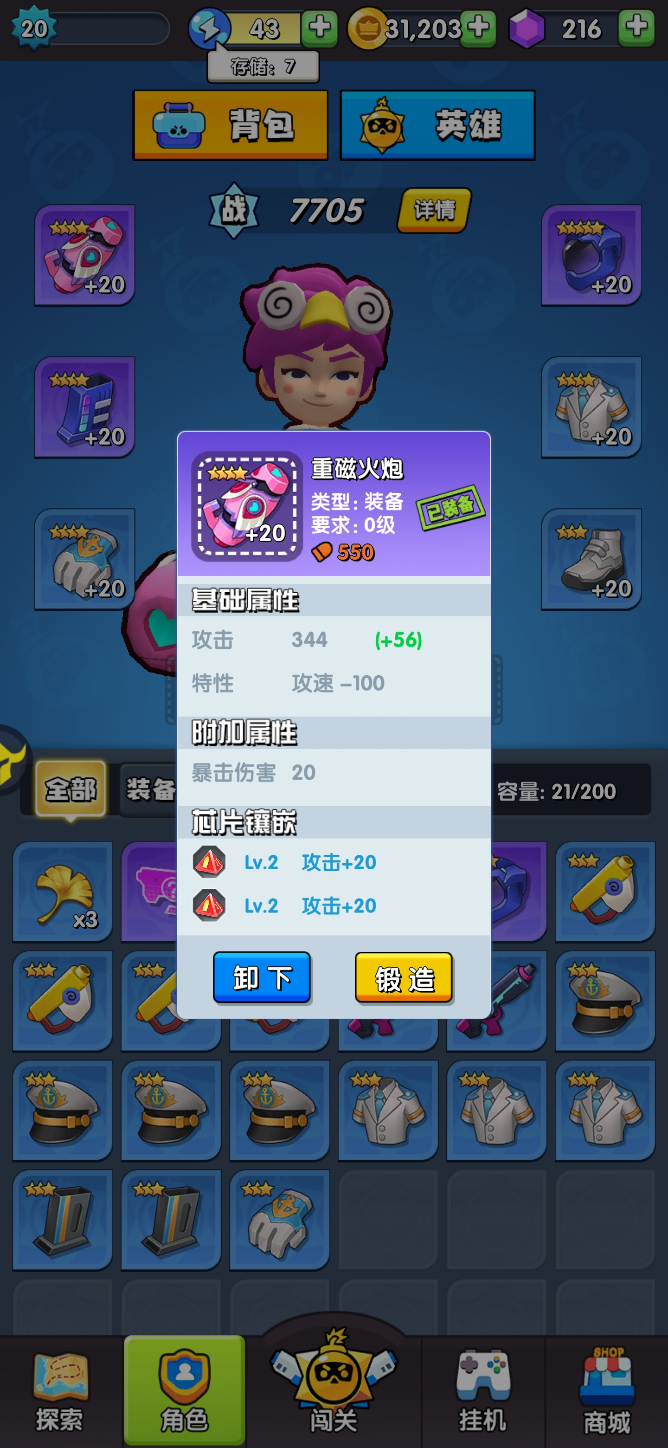
Task: Select the ginkgo leaf item x3
Action: 62,892
